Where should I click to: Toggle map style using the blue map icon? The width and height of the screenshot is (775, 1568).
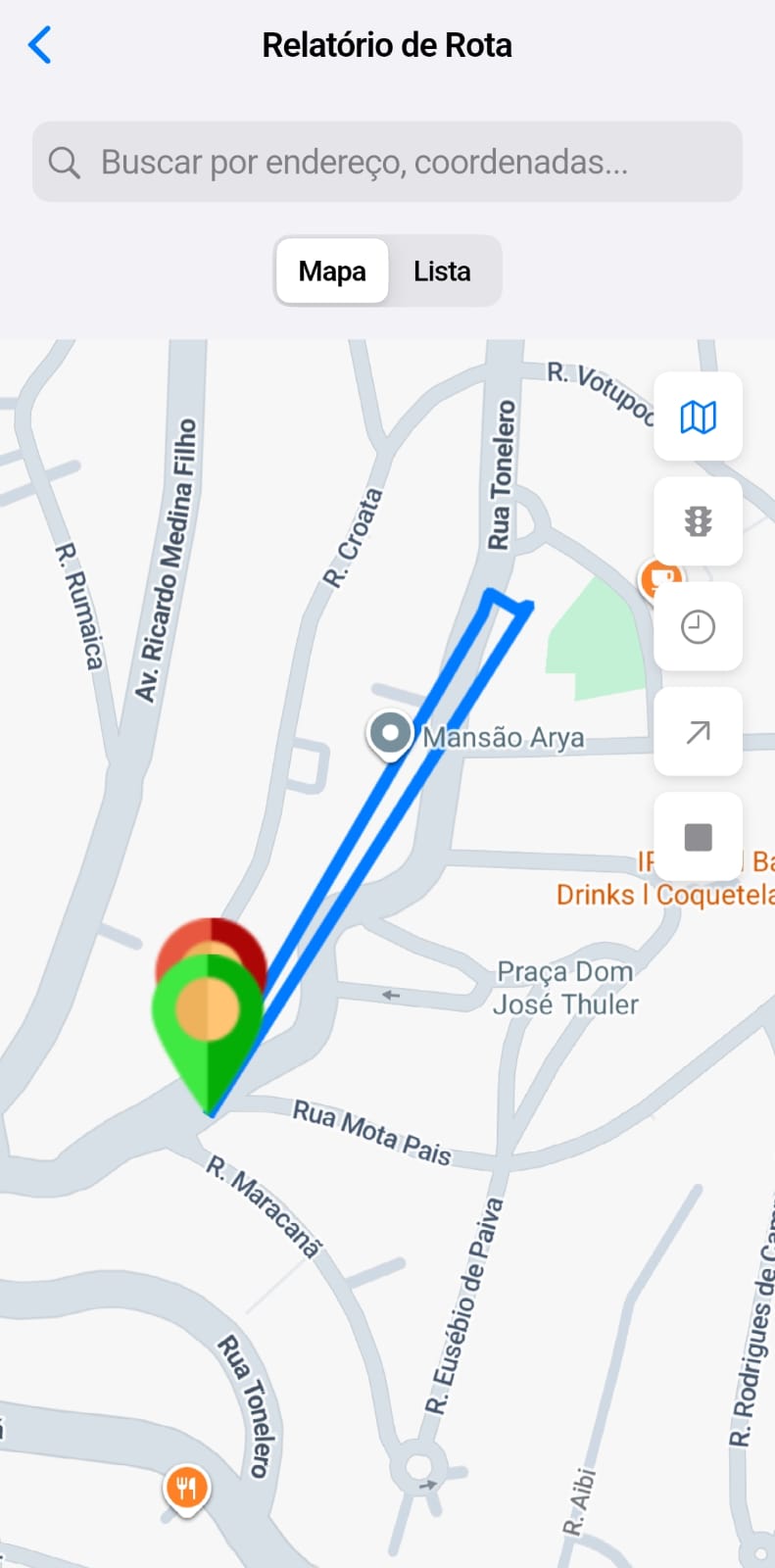point(698,416)
